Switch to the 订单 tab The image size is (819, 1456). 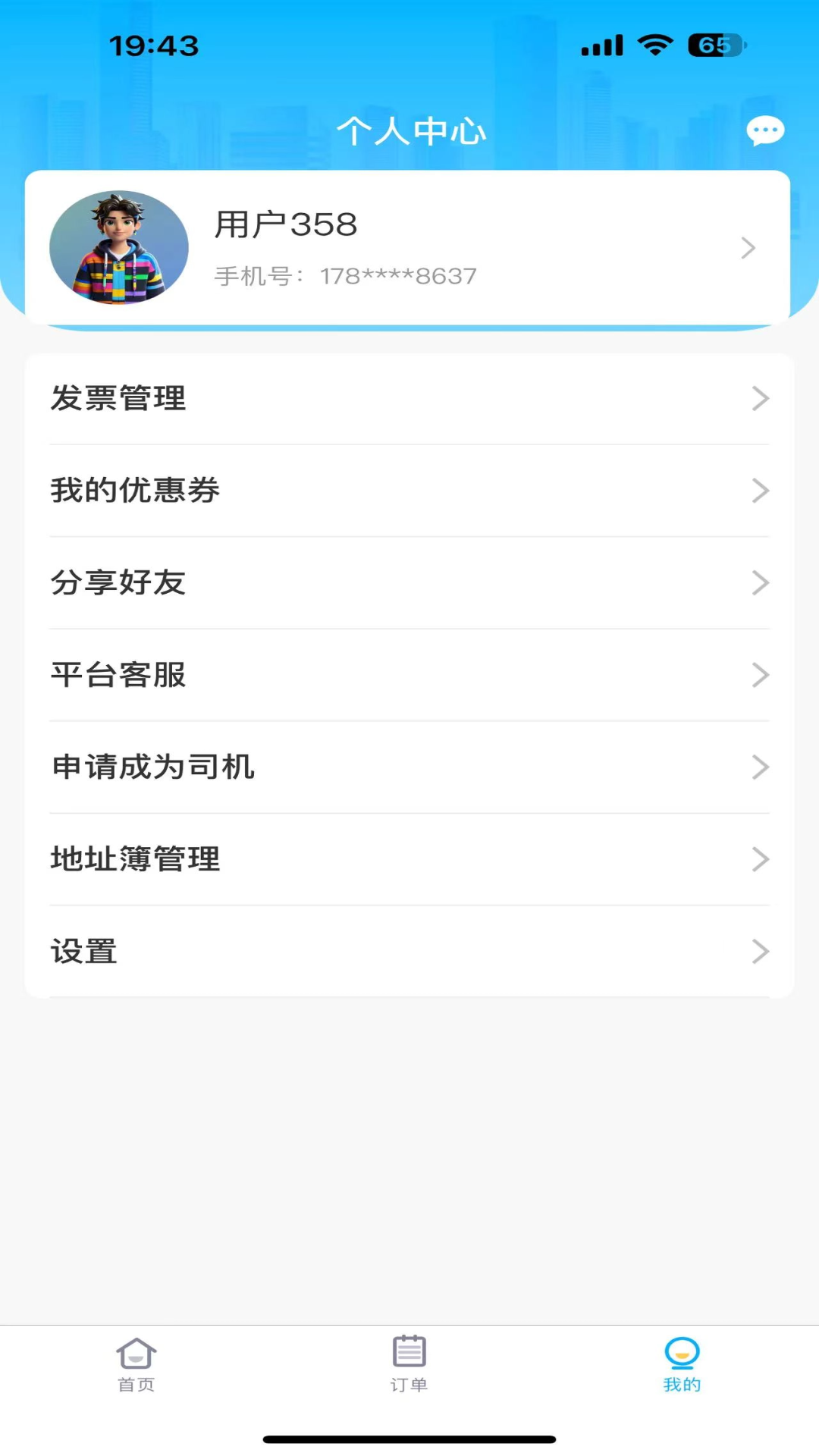click(409, 1364)
